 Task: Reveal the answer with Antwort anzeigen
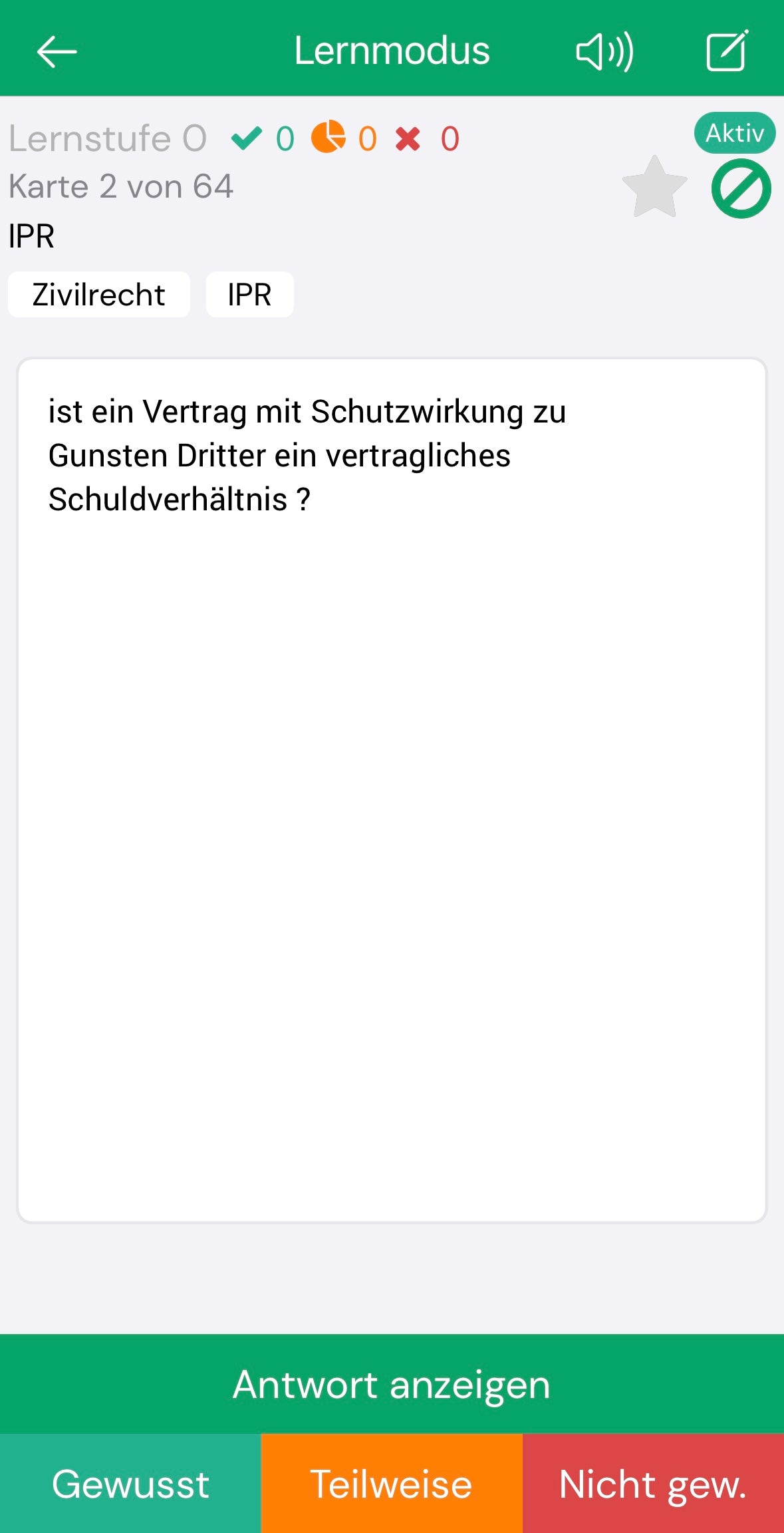392,1384
